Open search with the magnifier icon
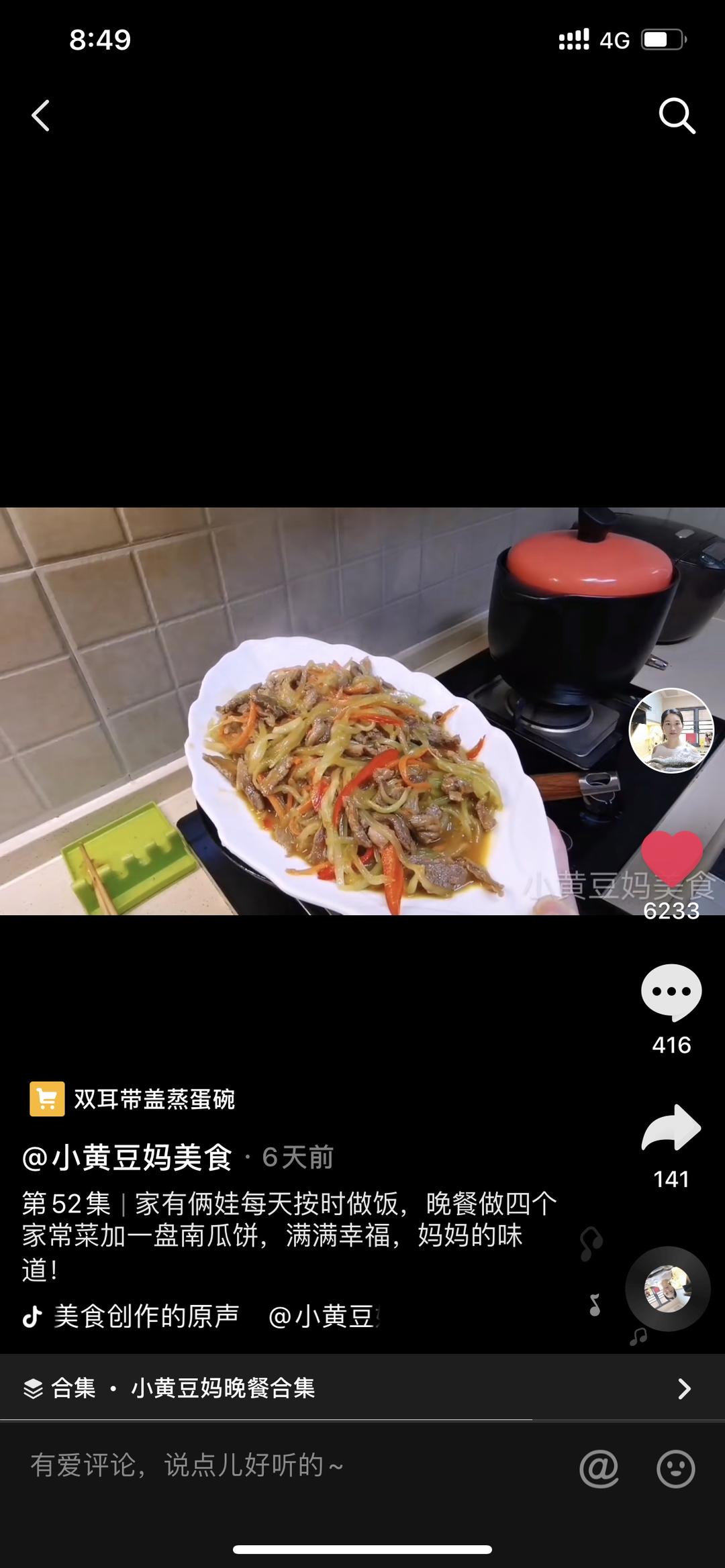Image resolution: width=725 pixels, height=1568 pixels. 676,116
